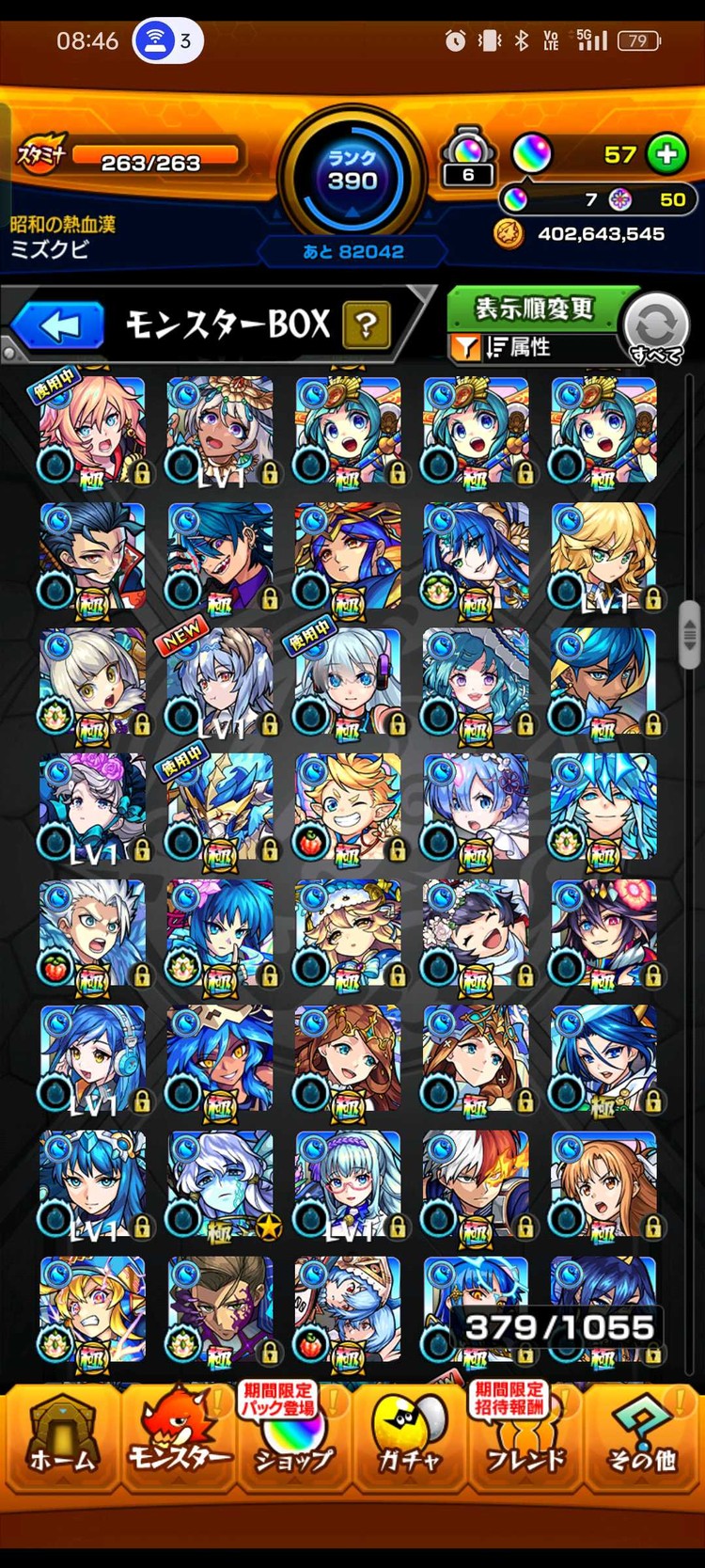Add orbs with the green plus
This screenshot has width=705, height=1568.
[666, 154]
